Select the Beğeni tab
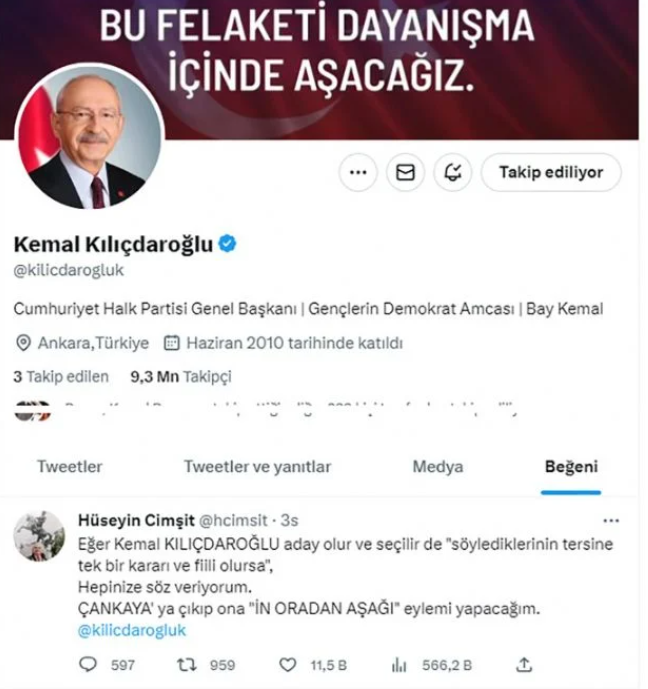The height and width of the screenshot is (689, 648). 571,467
